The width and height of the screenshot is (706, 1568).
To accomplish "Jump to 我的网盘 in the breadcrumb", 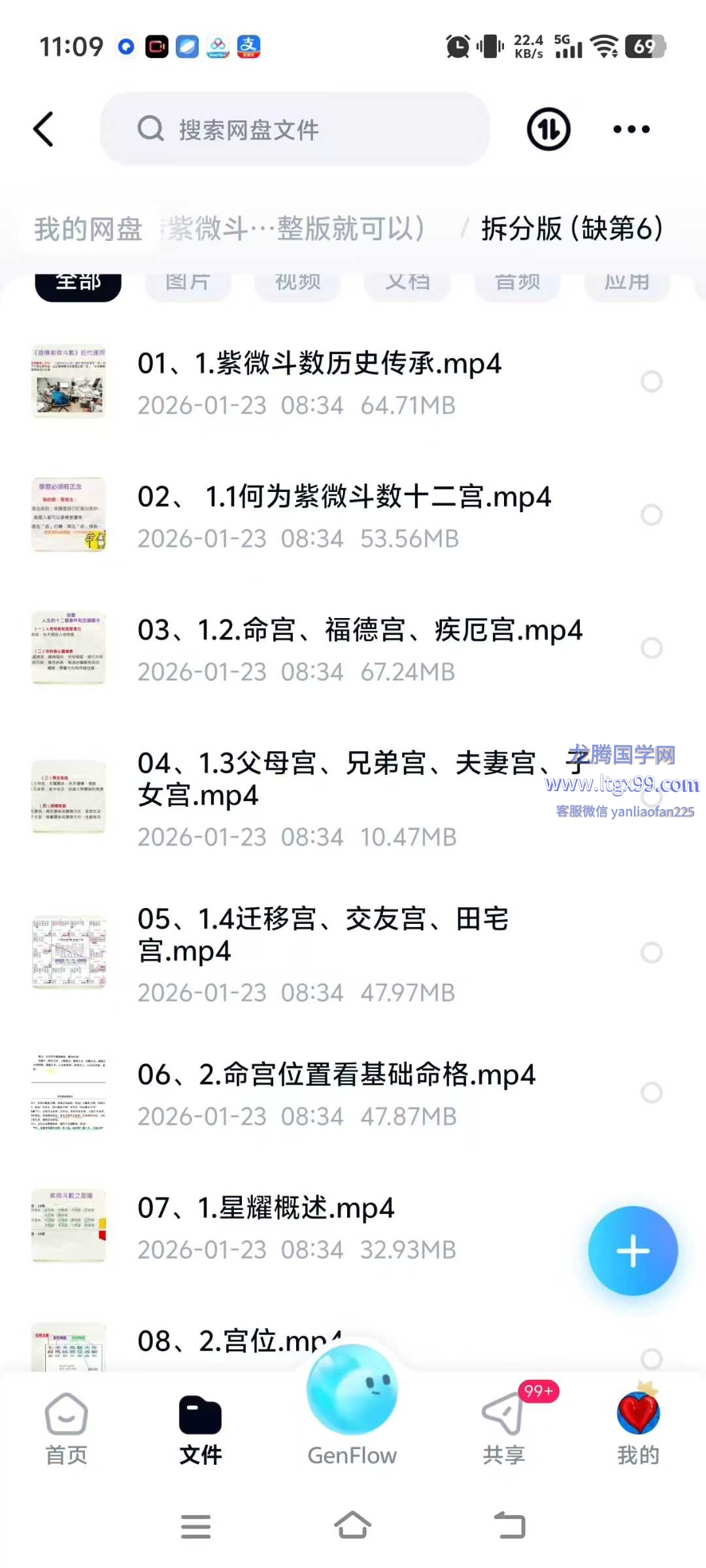I will [x=88, y=229].
